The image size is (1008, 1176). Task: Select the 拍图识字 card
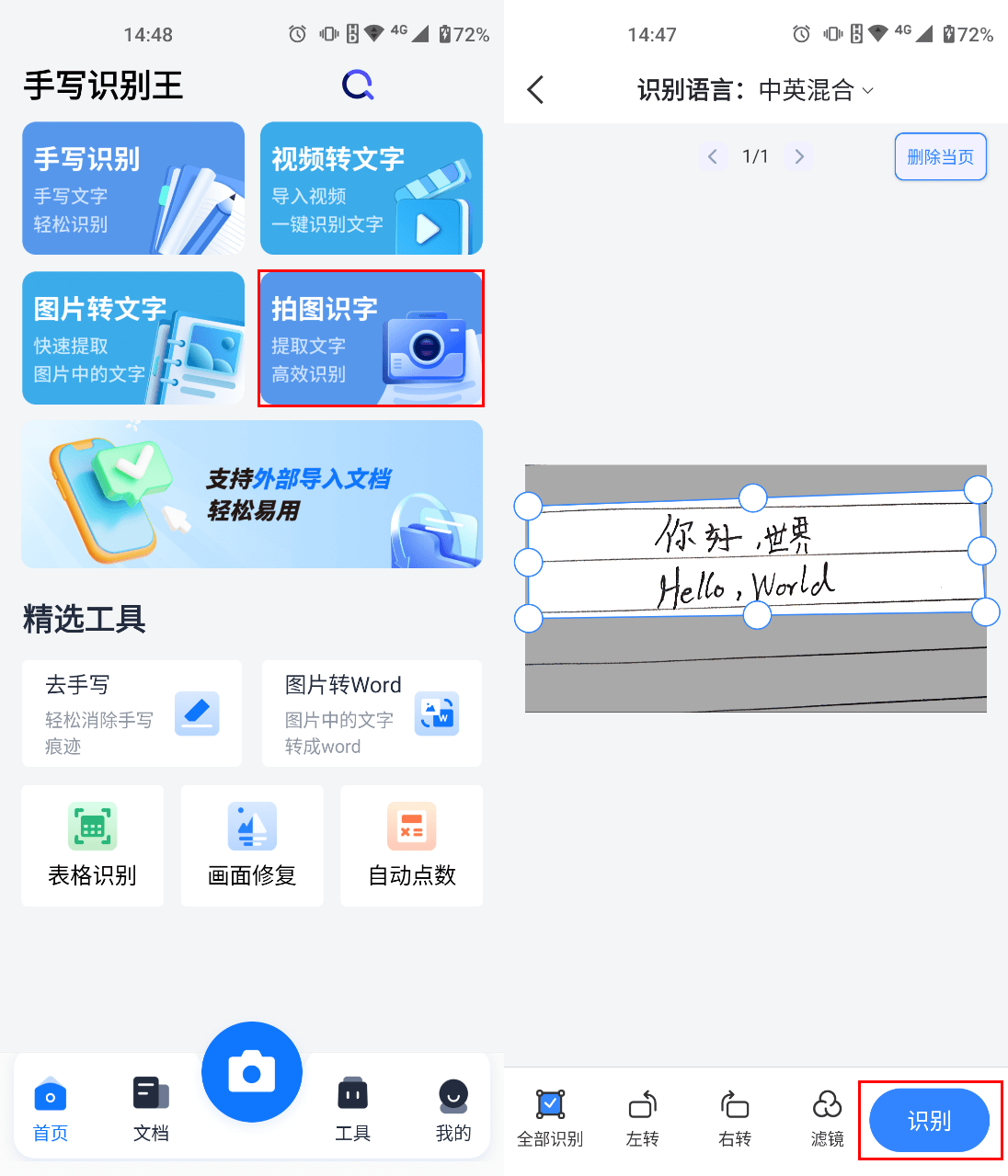(372, 338)
